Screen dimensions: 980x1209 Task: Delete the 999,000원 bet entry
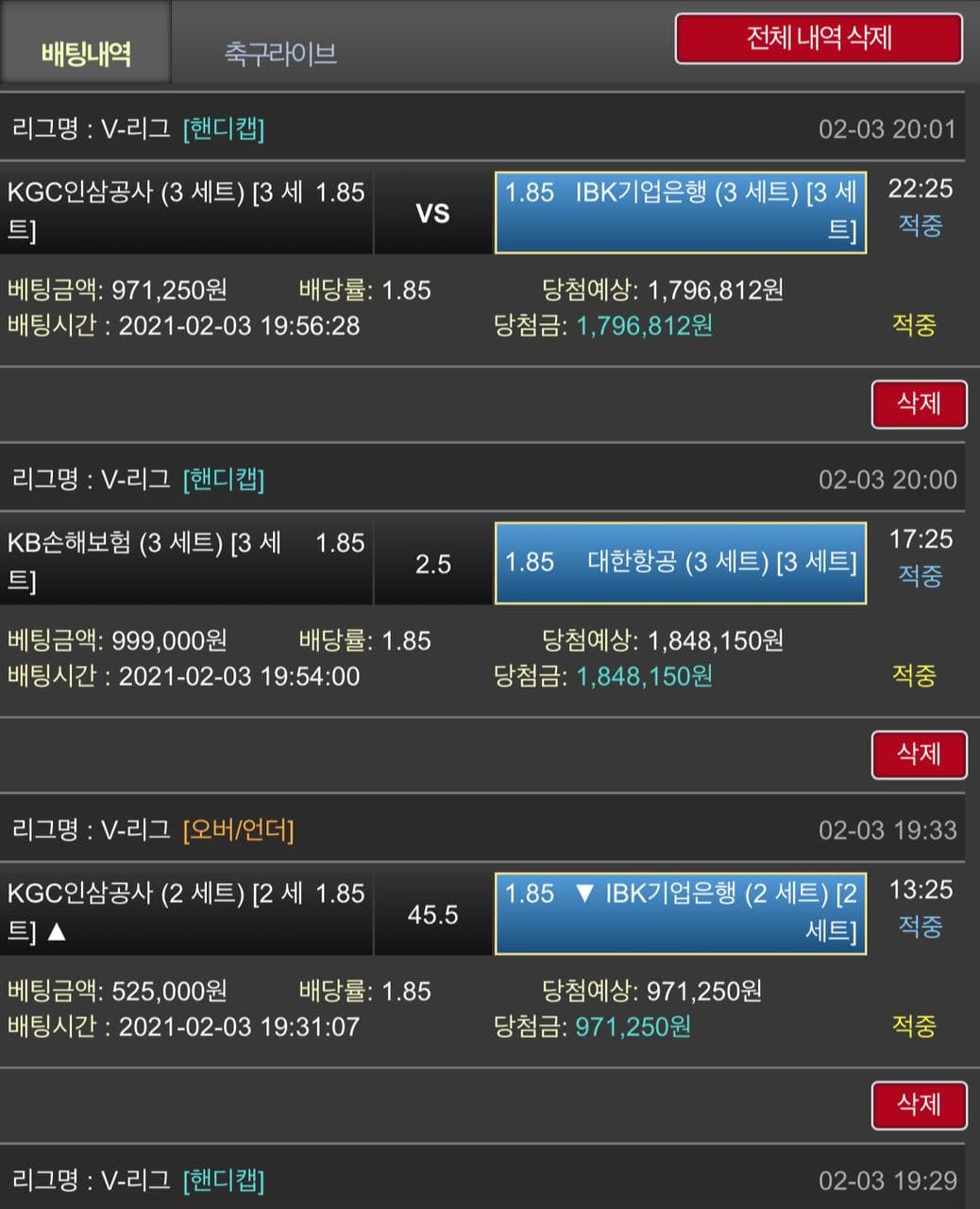[x=918, y=755]
